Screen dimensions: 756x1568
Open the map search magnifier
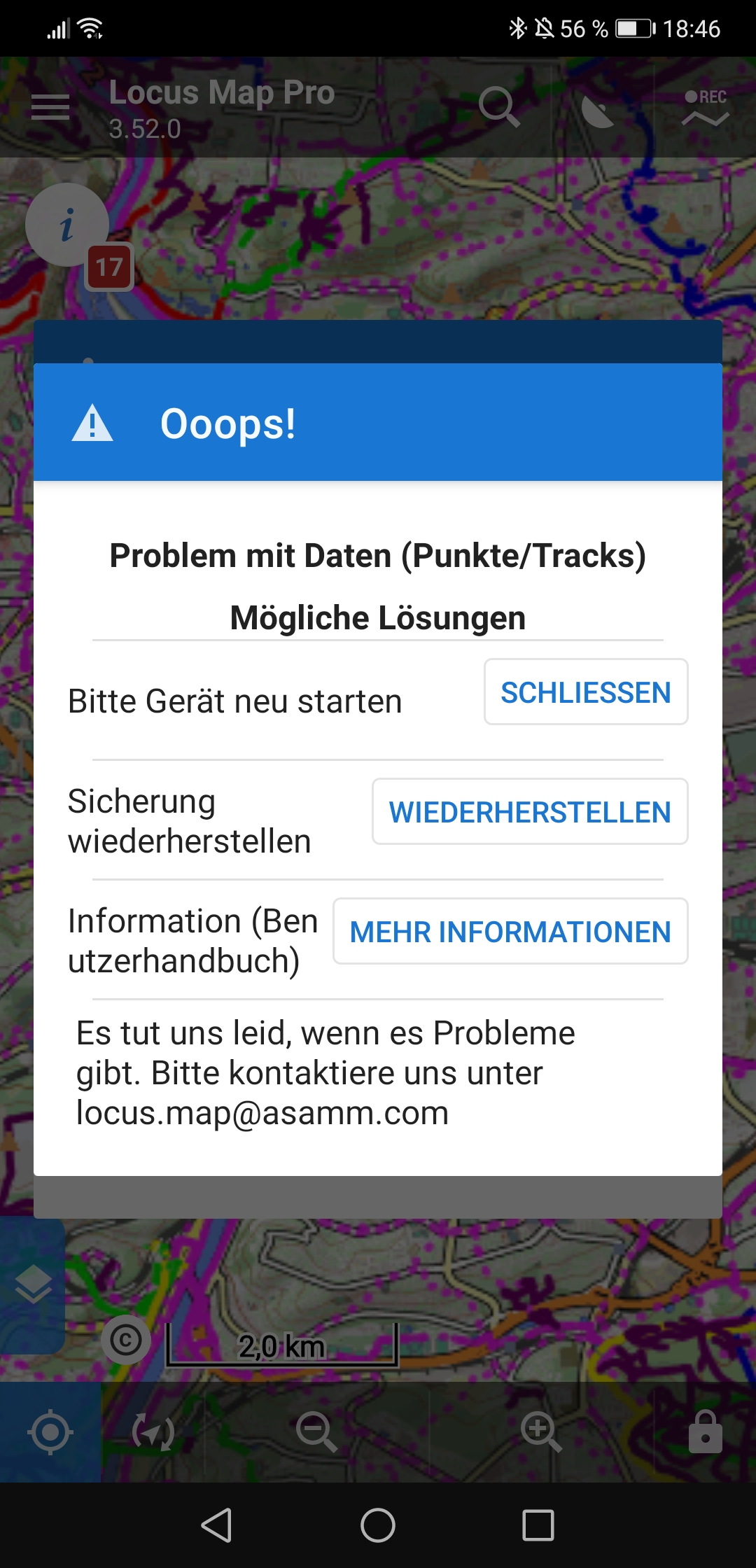(498, 107)
